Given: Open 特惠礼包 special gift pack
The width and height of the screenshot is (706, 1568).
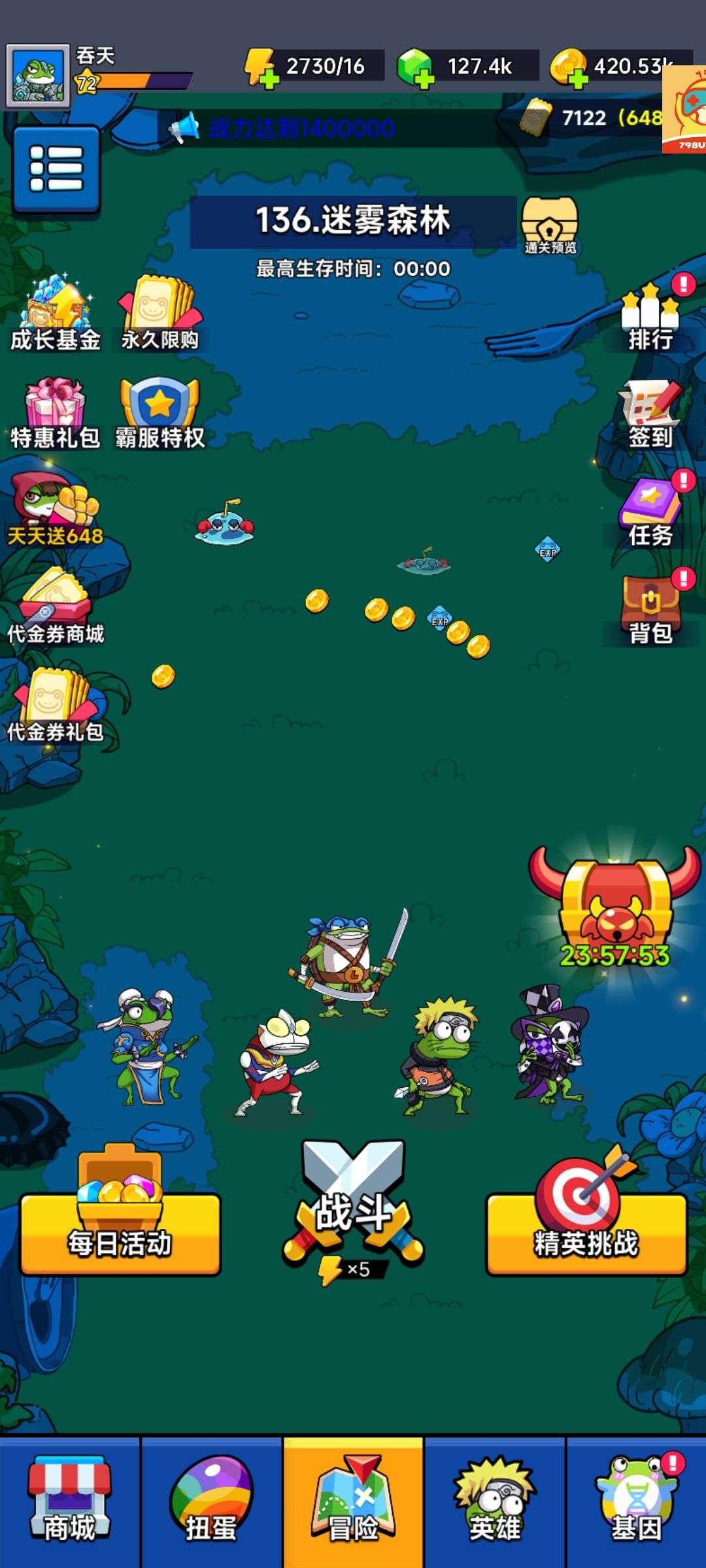Looking at the screenshot, I should [x=56, y=413].
